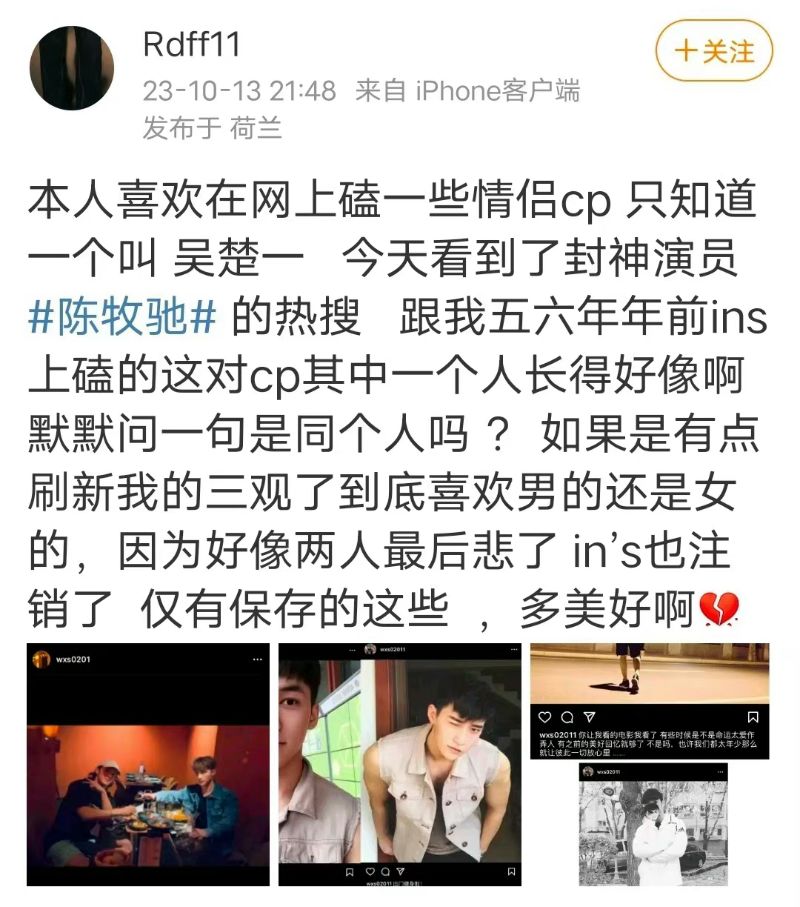800x907 pixels.
Task: Open the username Rdff11
Action: pos(192,46)
